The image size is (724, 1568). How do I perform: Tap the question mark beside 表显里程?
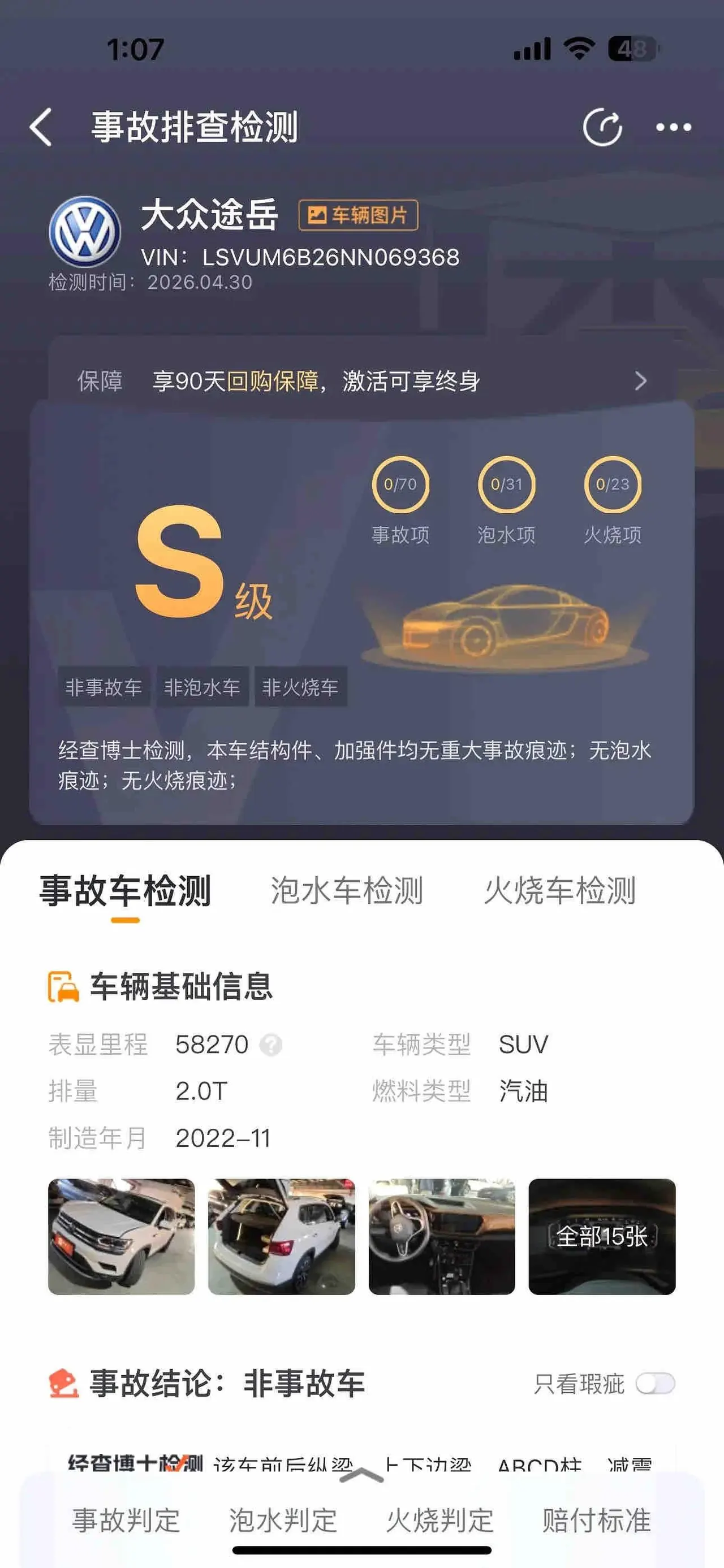pos(270,1045)
